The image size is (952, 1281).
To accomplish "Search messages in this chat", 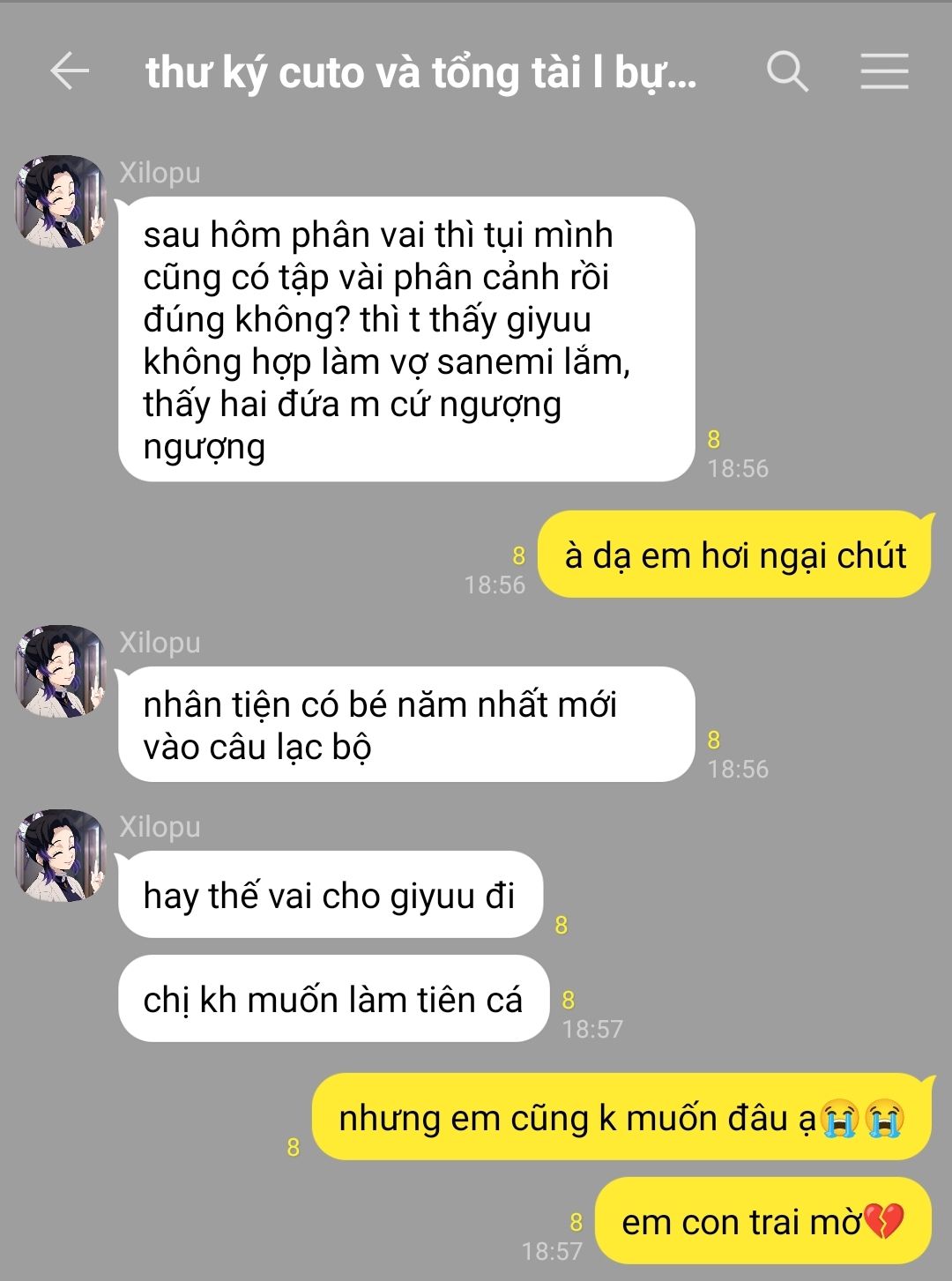I will tap(786, 71).
